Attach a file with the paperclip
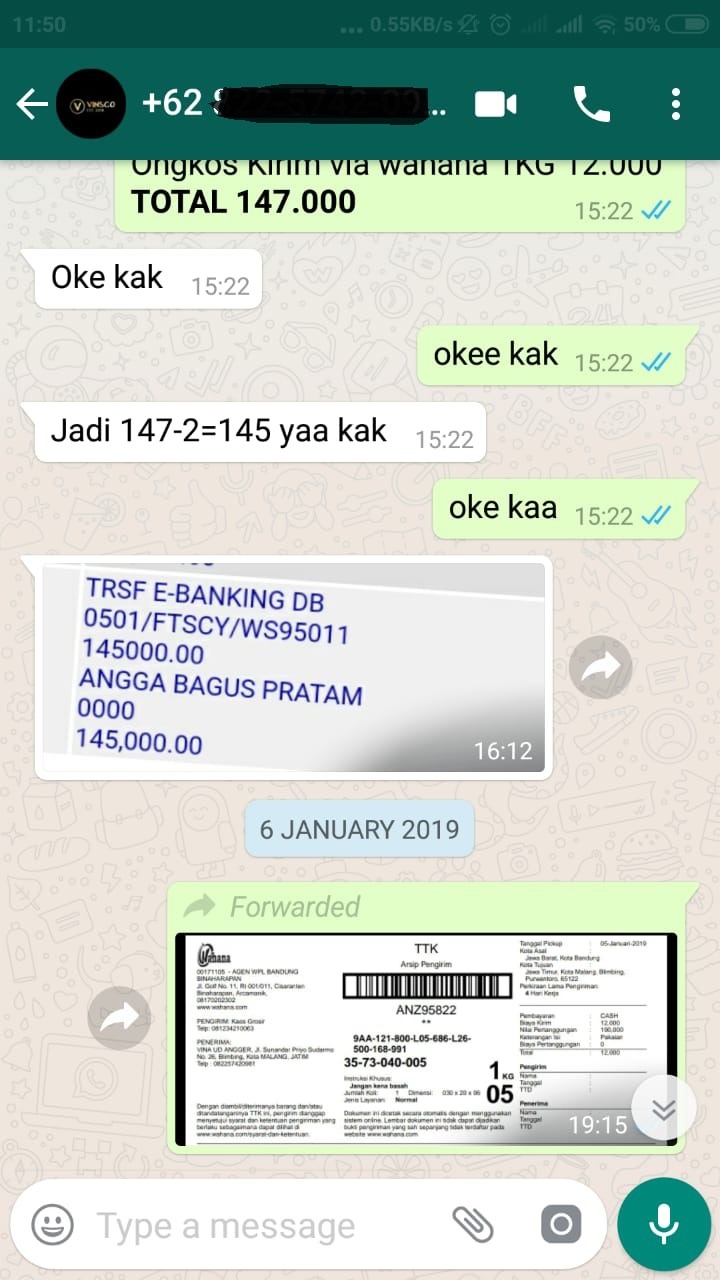This screenshot has width=720, height=1280. pyautogui.click(x=473, y=1224)
